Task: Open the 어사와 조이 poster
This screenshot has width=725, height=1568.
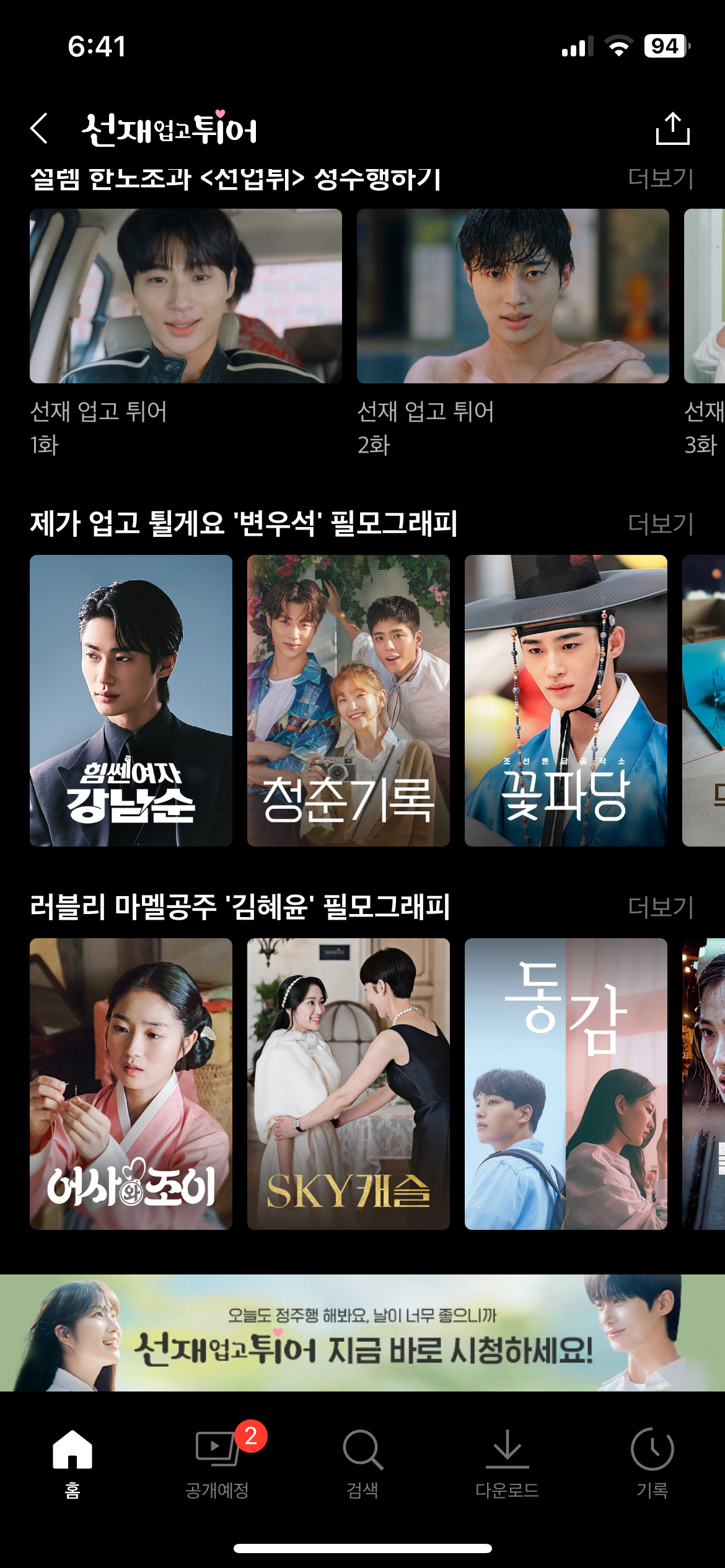Action: [131, 1084]
